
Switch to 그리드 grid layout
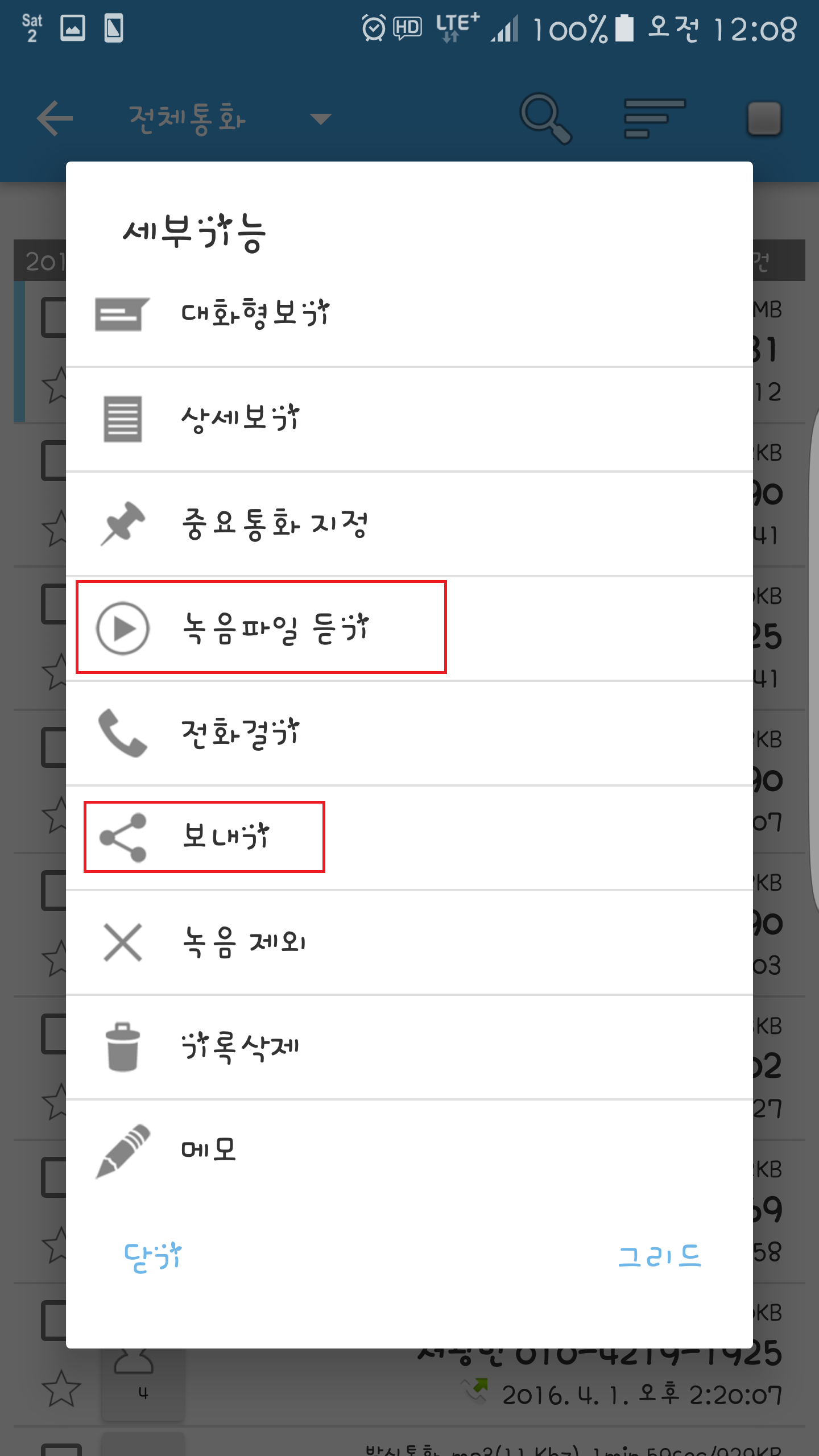(660, 1257)
